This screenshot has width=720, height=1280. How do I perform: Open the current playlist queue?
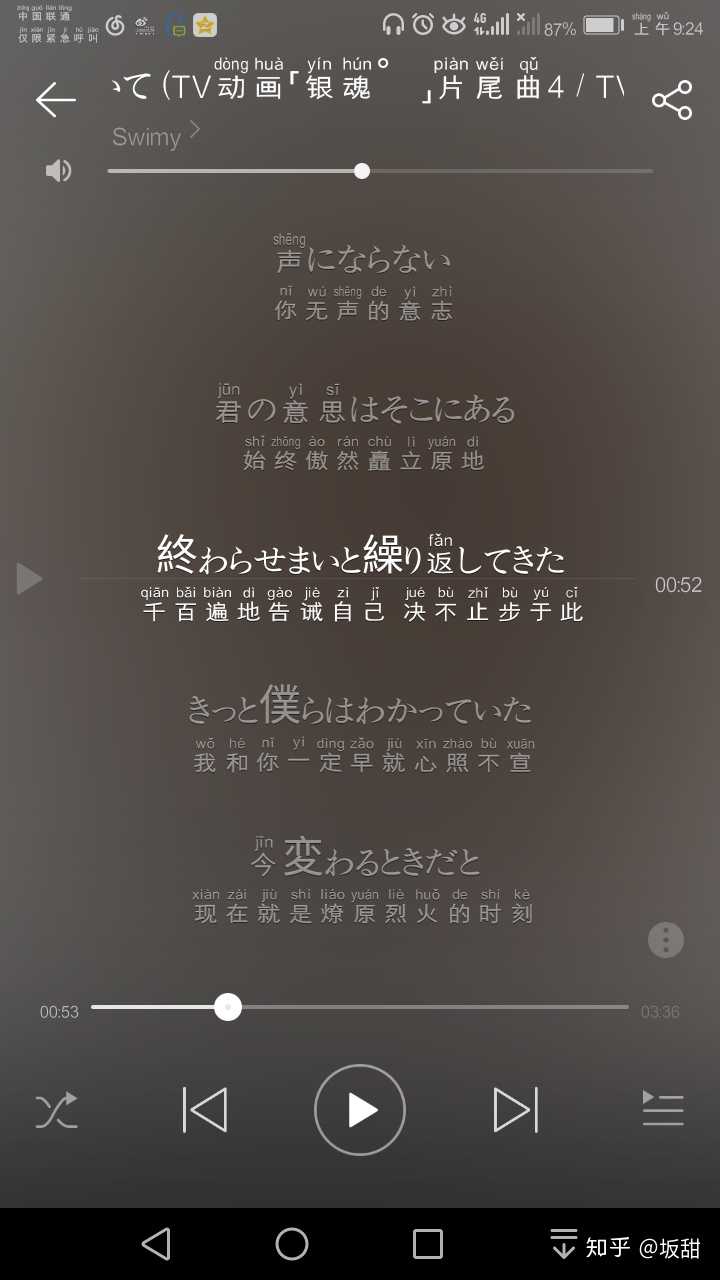tap(663, 1109)
